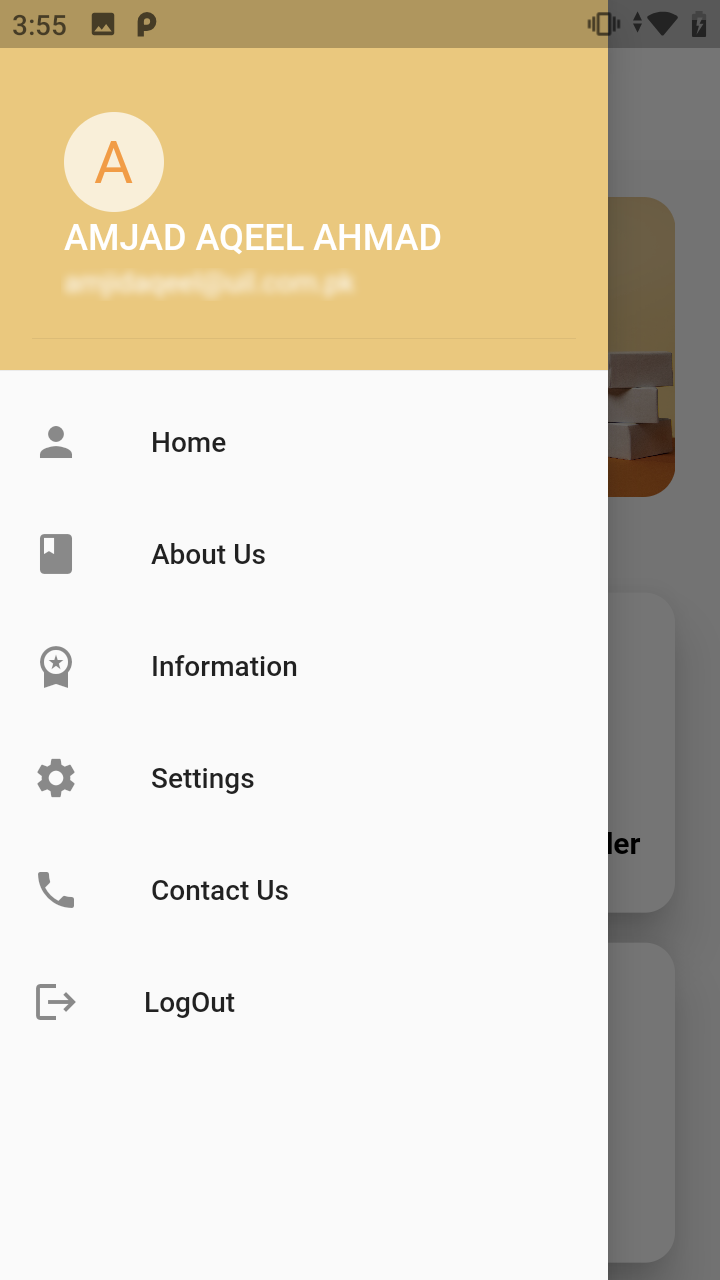
Task: Tap LogOut to sign out
Action: point(189,1002)
